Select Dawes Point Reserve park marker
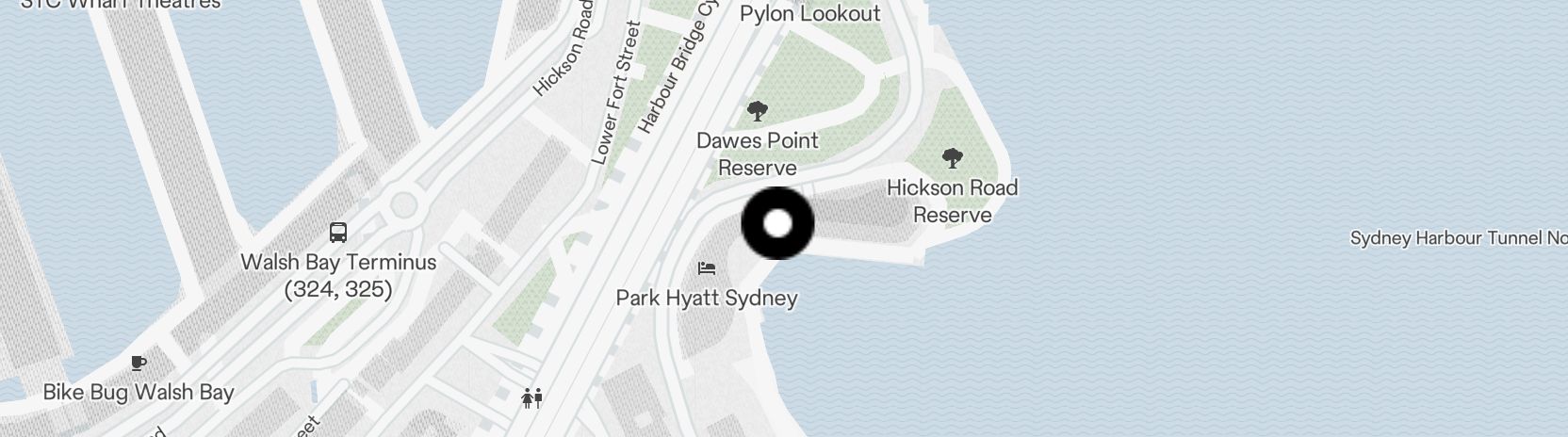The height and width of the screenshot is (437, 1568). 757,112
